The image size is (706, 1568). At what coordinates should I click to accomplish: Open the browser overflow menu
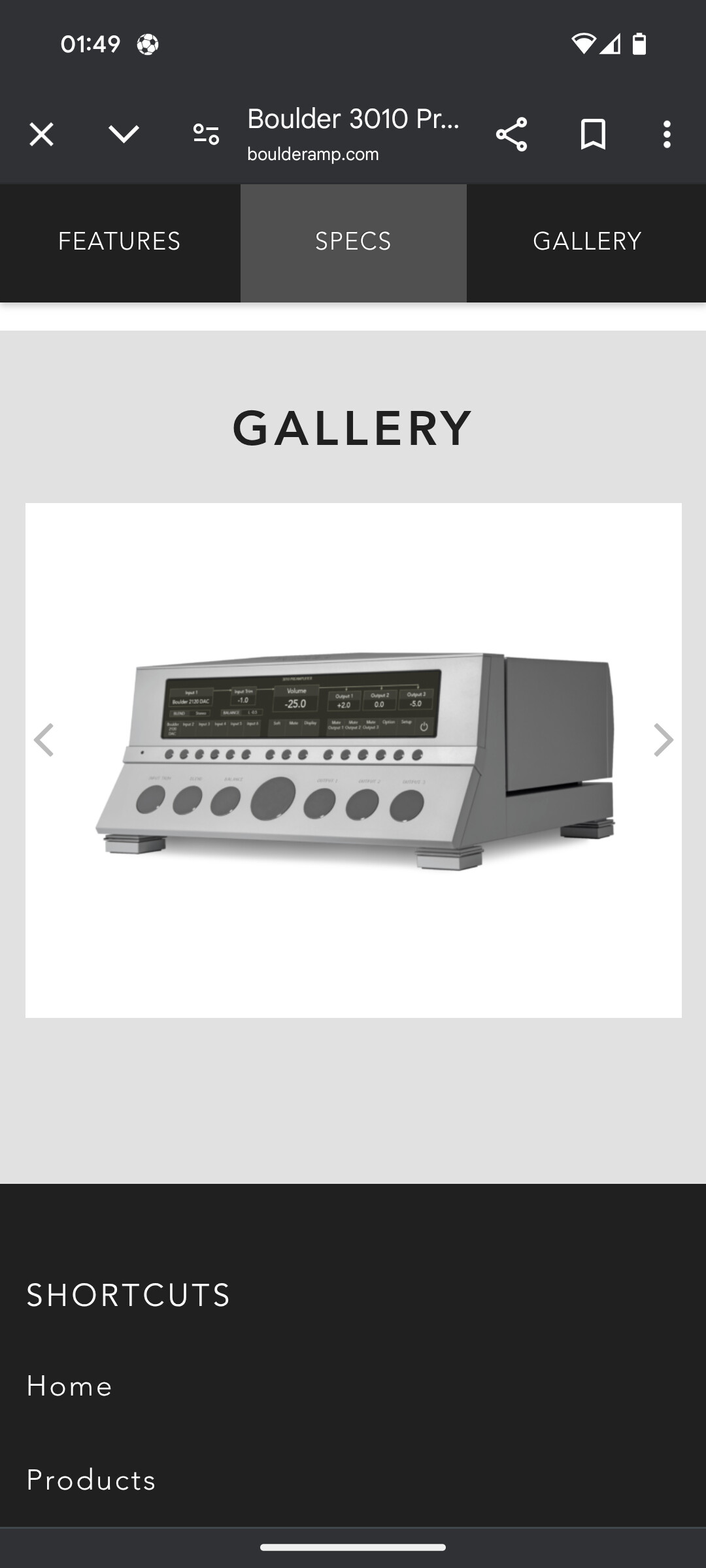click(667, 135)
